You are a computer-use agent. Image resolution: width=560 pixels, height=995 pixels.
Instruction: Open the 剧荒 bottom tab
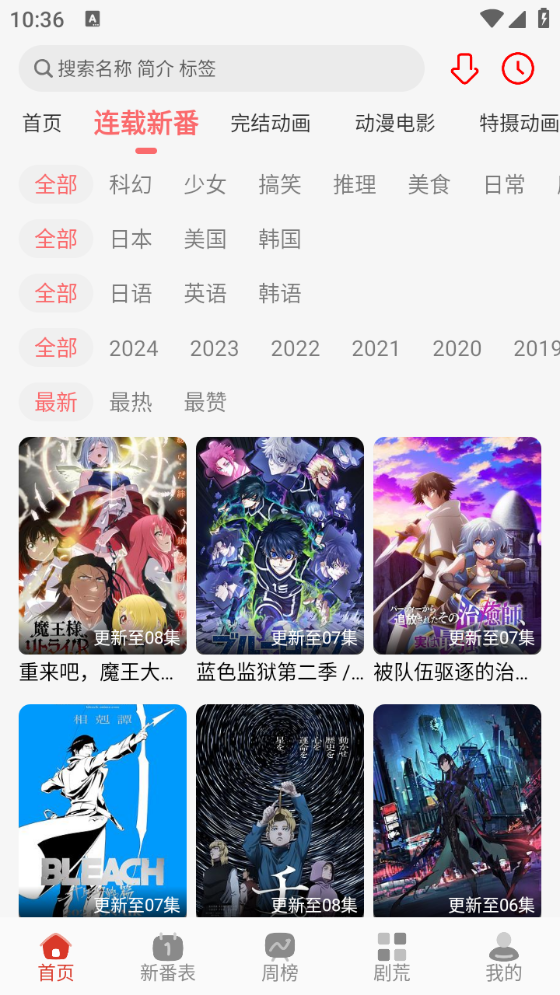click(x=392, y=957)
